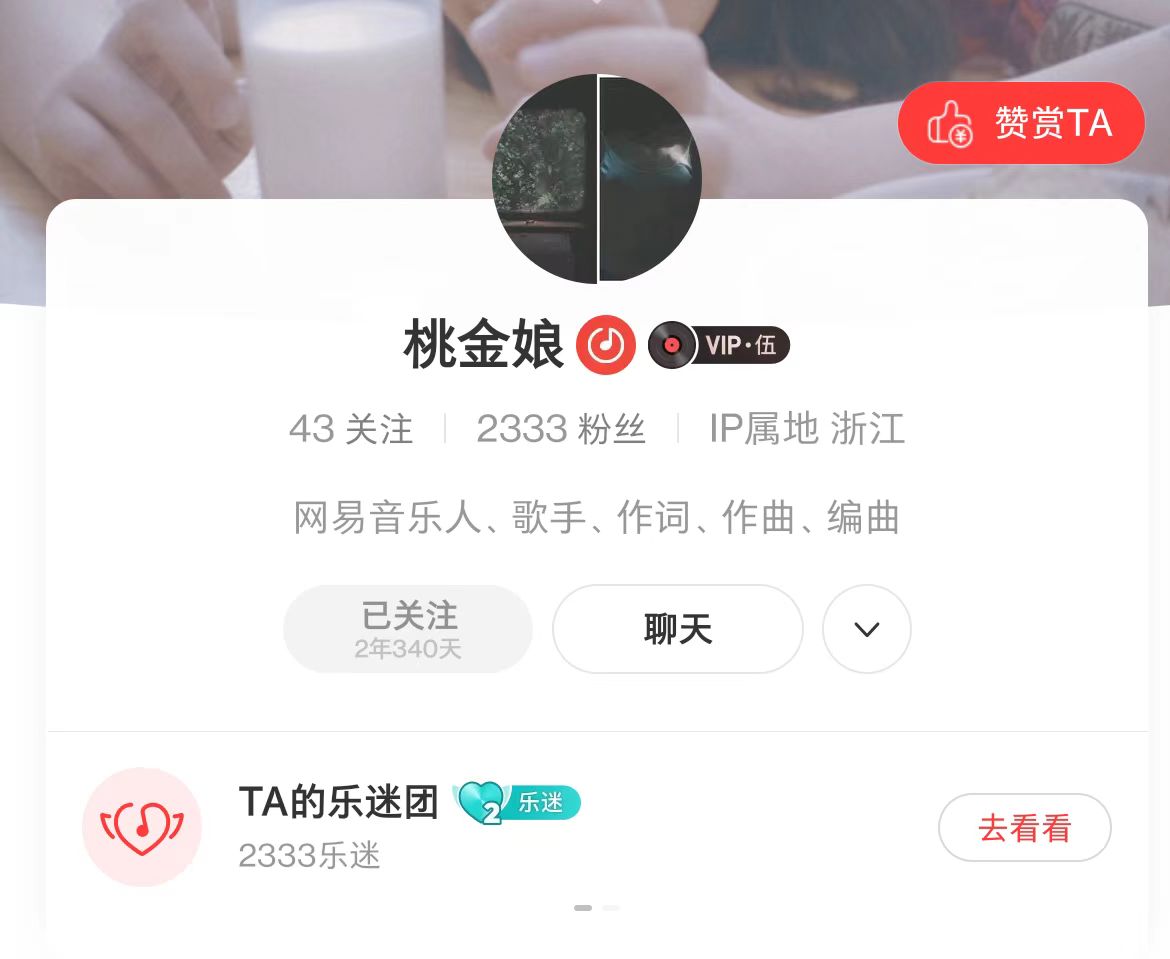1170x959 pixels.
Task: Tap the 已关注 follow status button
Action: [x=408, y=629]
